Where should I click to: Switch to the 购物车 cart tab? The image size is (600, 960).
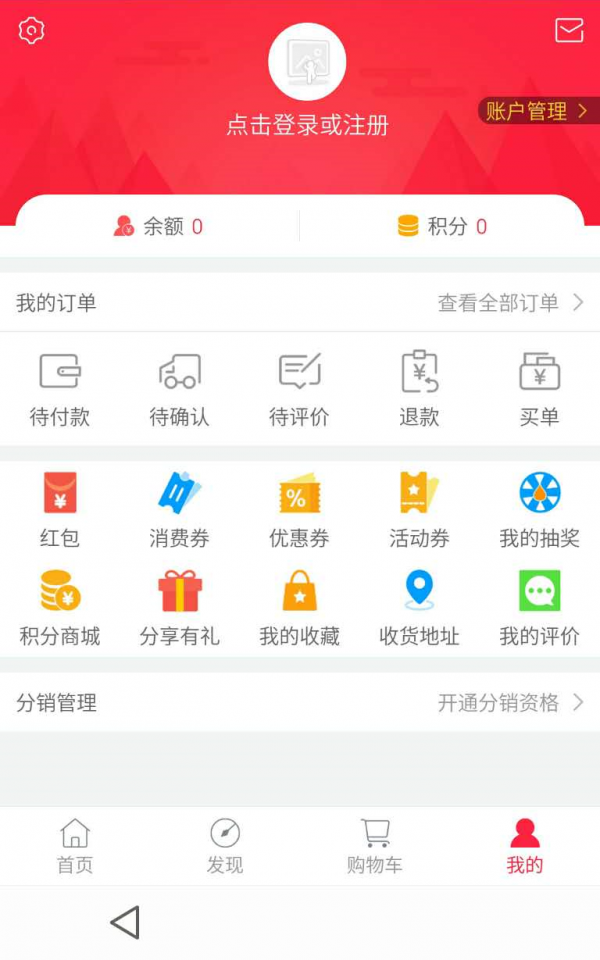[375, 846]
